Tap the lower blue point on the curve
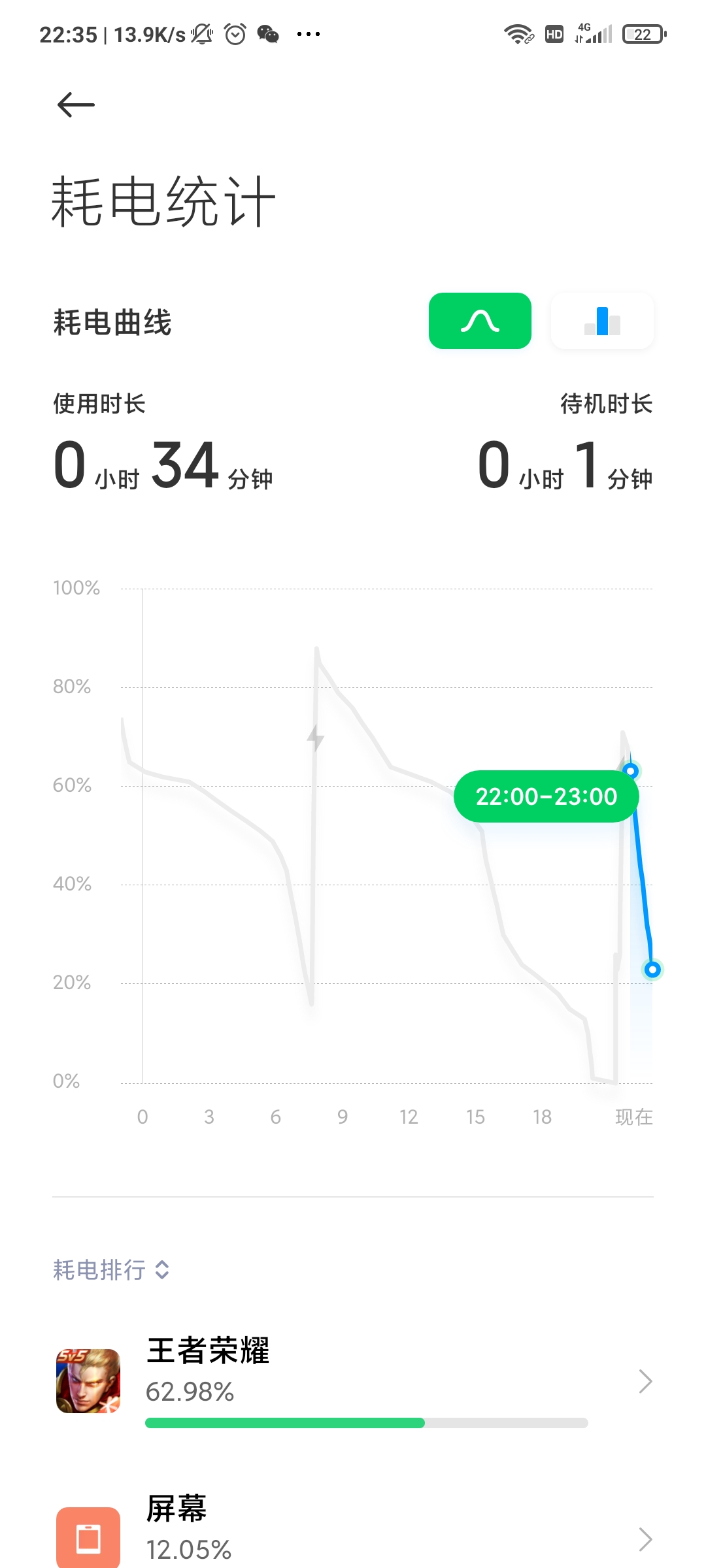 [x=652, y=970]
